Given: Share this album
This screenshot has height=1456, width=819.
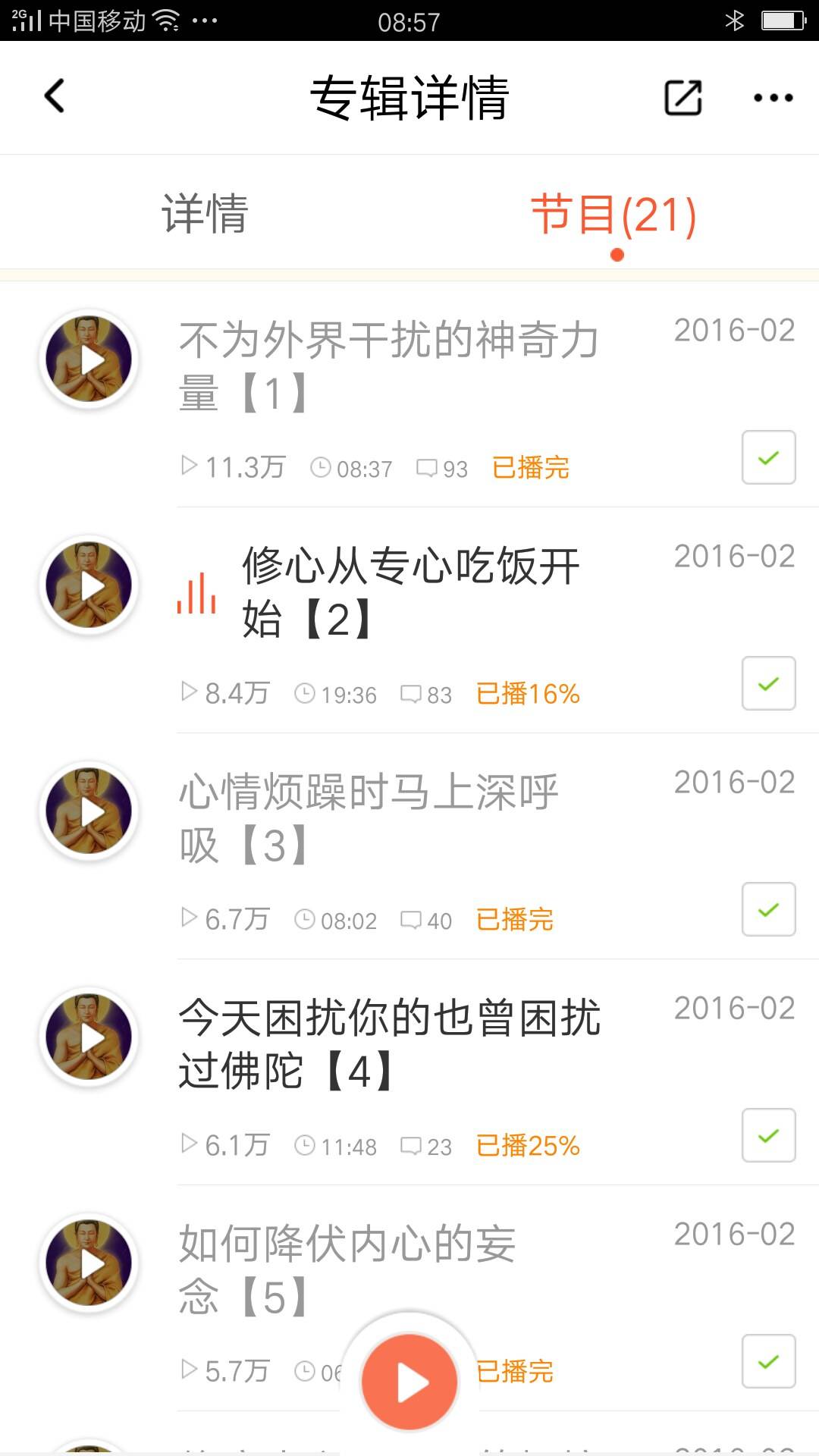Looking at the screenshot, I should click(x=682, y=98).
